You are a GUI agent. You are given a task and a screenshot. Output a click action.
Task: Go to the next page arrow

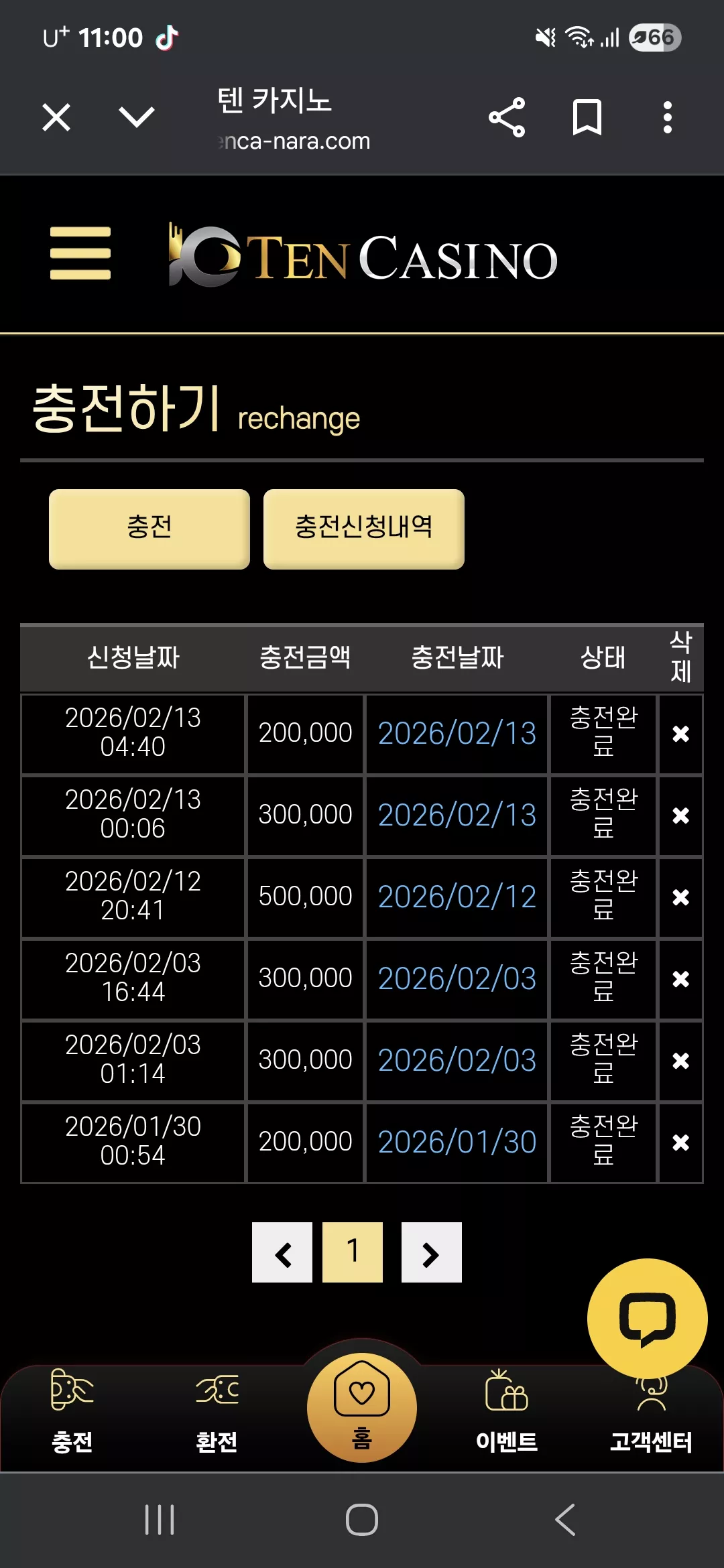[432, 1252]
